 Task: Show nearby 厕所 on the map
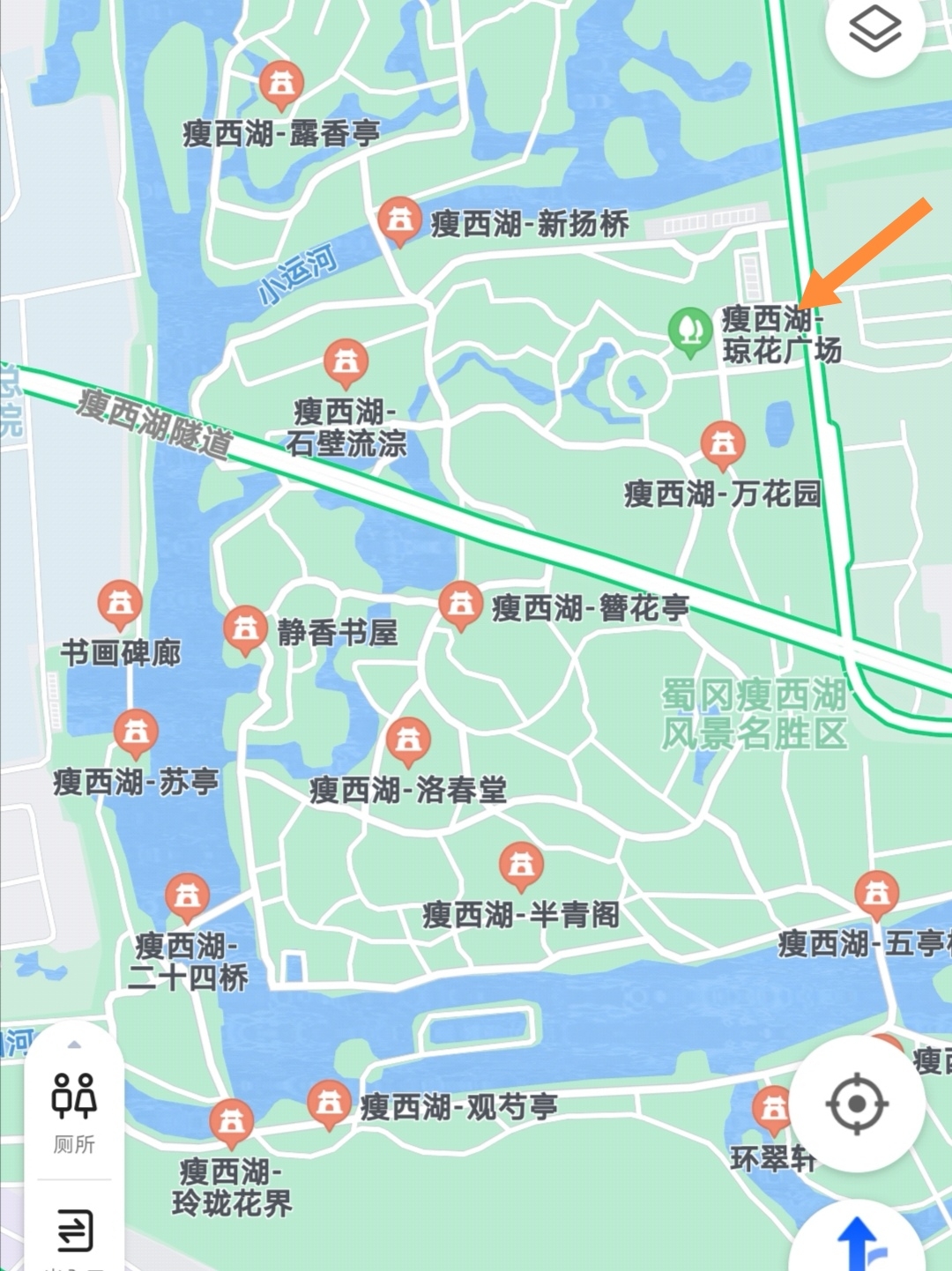[x=74, y=1112]
